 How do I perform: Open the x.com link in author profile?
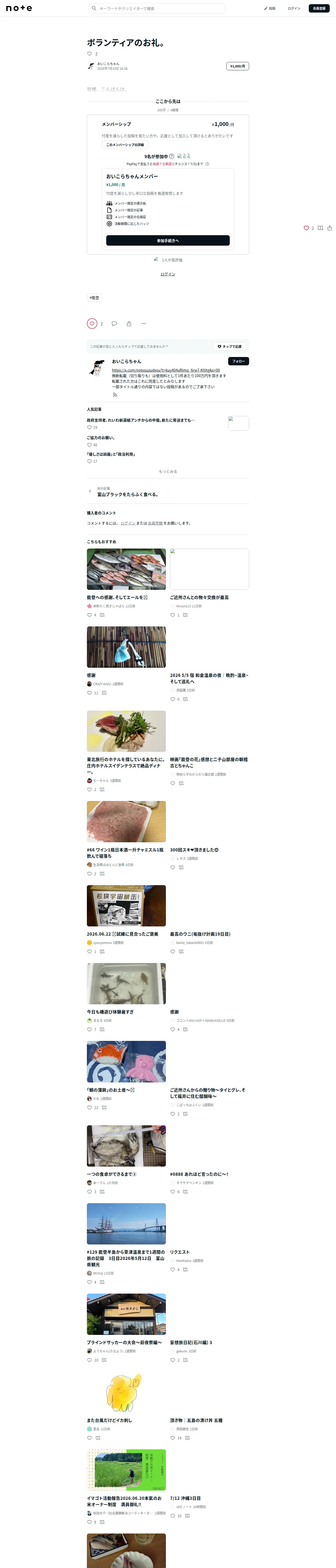[166, 370]
